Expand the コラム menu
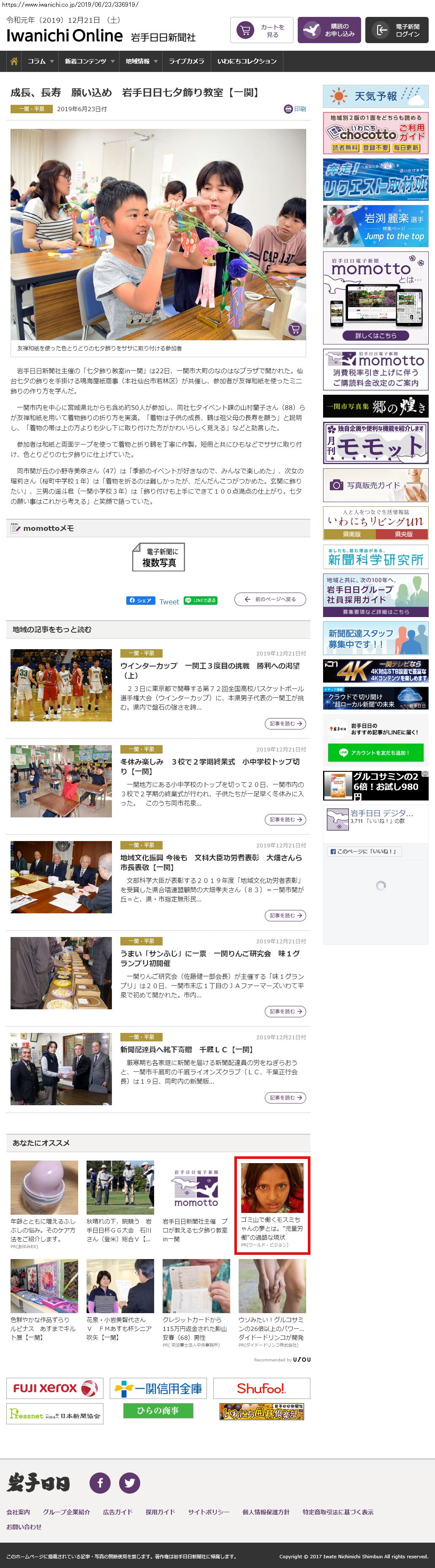 [40, 61]
